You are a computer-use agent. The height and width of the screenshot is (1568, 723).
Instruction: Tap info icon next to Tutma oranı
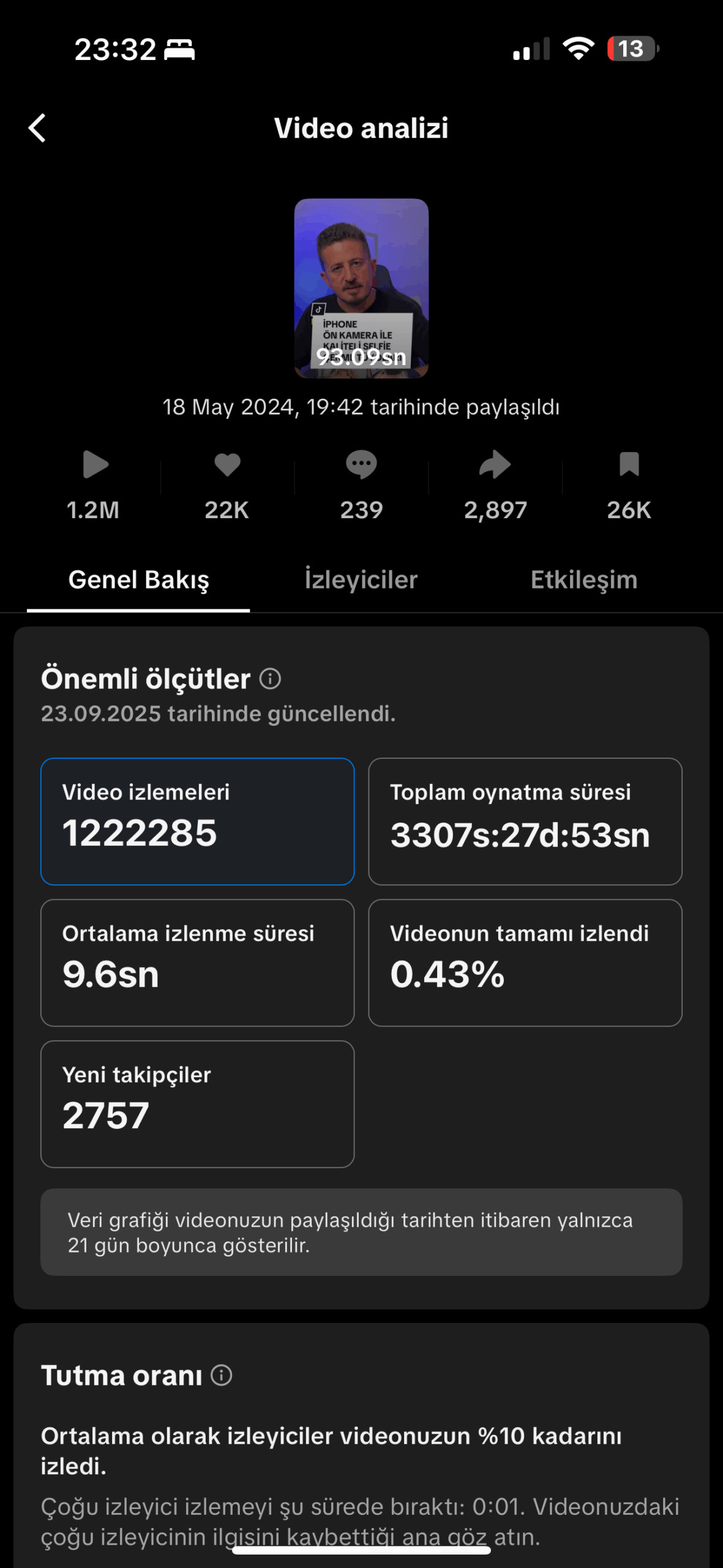222,1375
